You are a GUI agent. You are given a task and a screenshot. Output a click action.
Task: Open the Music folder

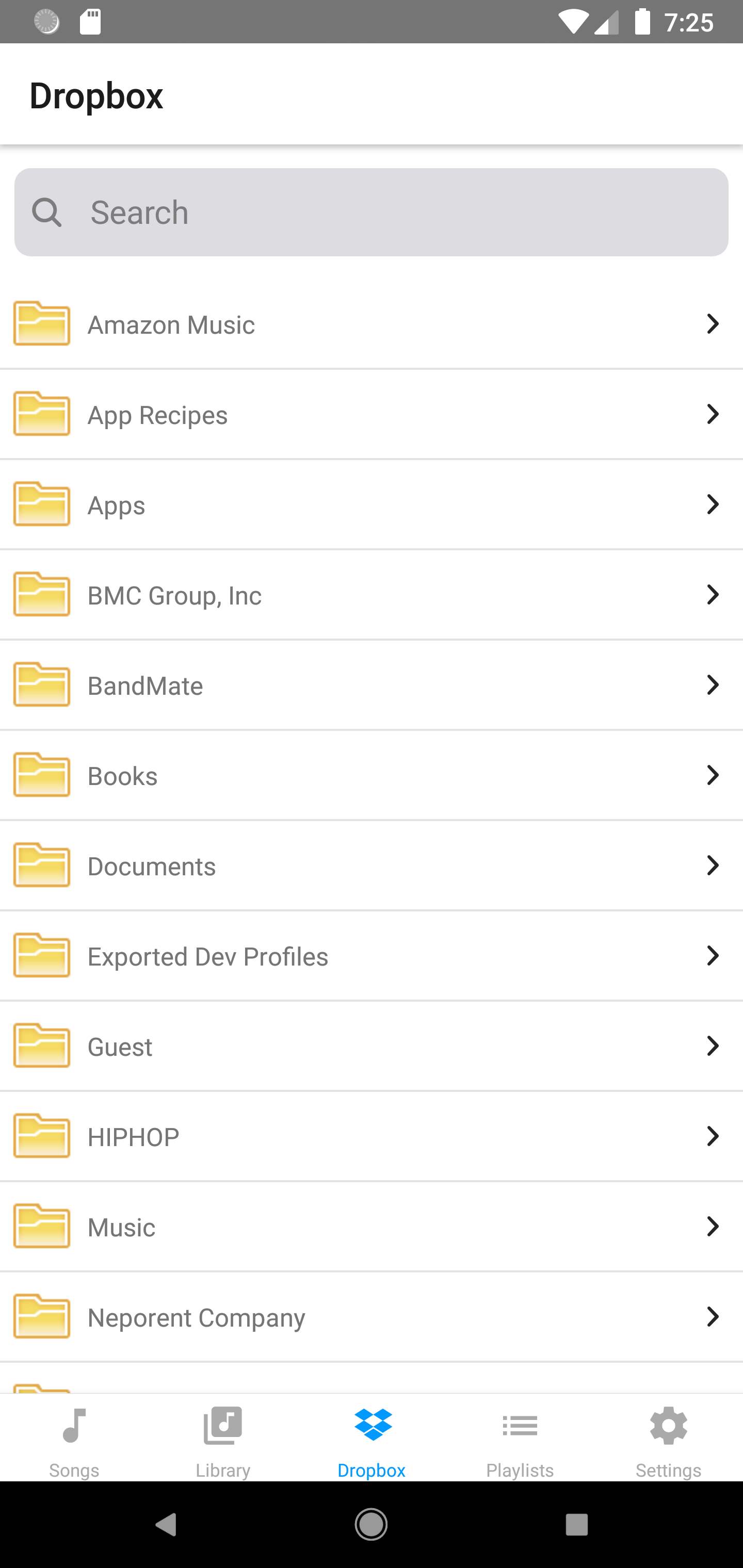point(372,1227)
